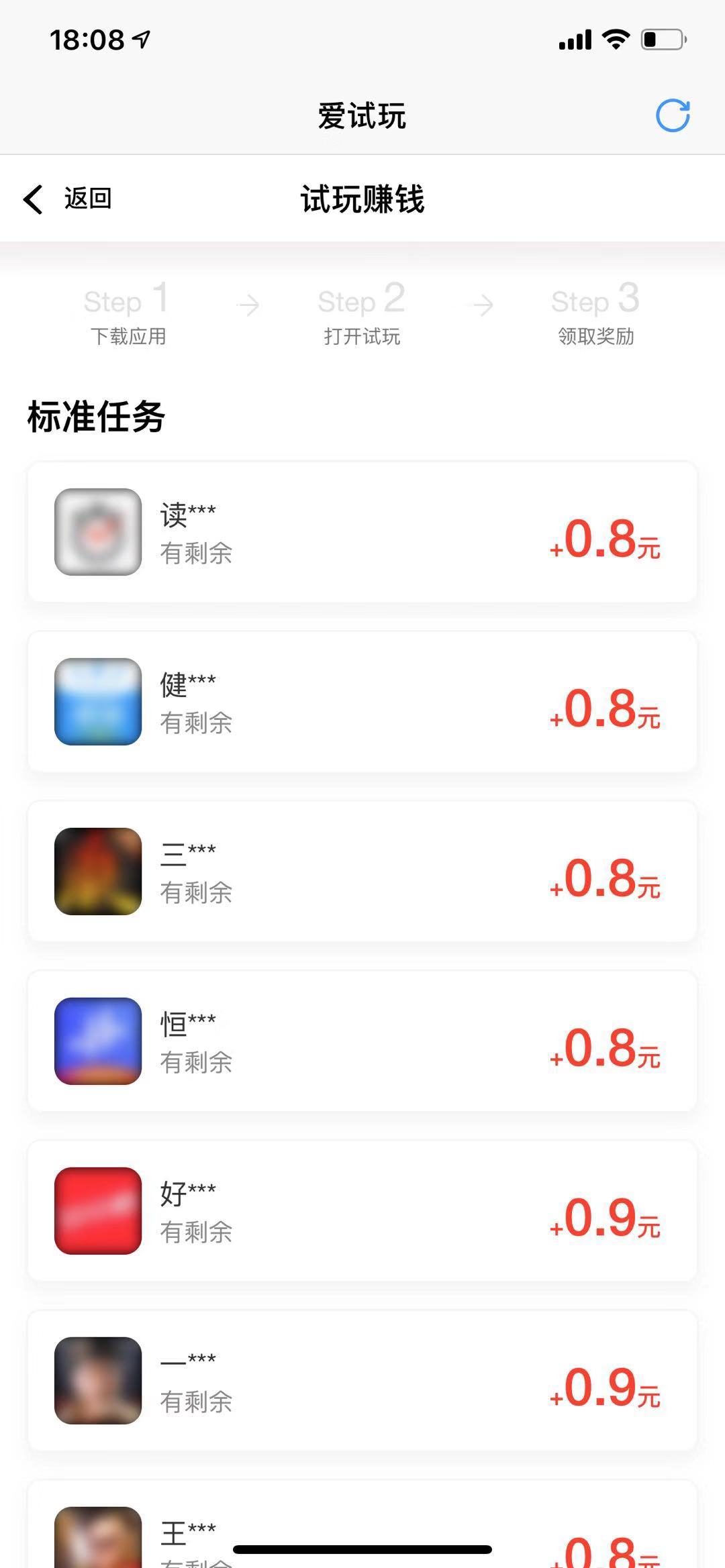Tap the red 好*** app icon
725x1568 pixels.
pos(98,1210)
